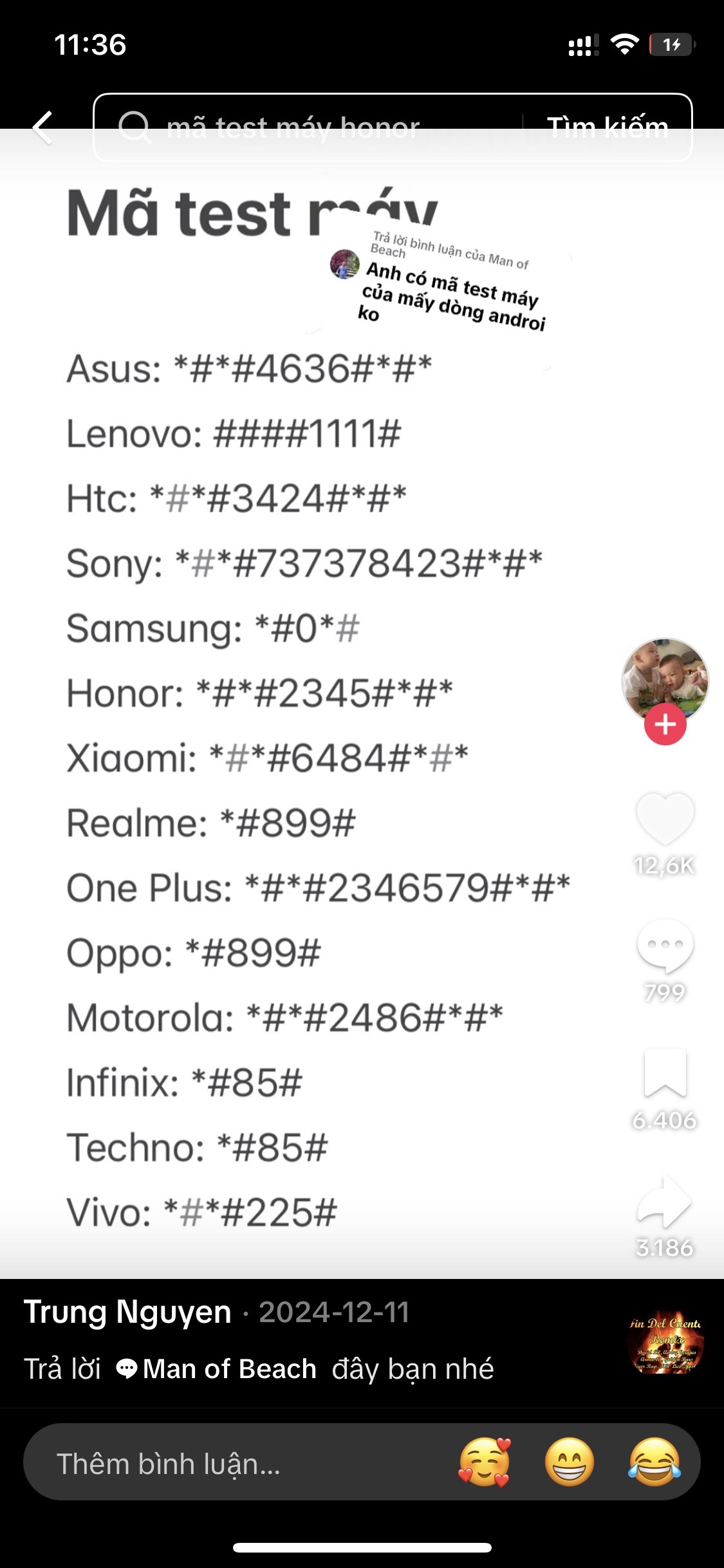The width and height of the screenshot is (724, 1568).
Task: Open the comments on this video
Action: tap(665, 945)
